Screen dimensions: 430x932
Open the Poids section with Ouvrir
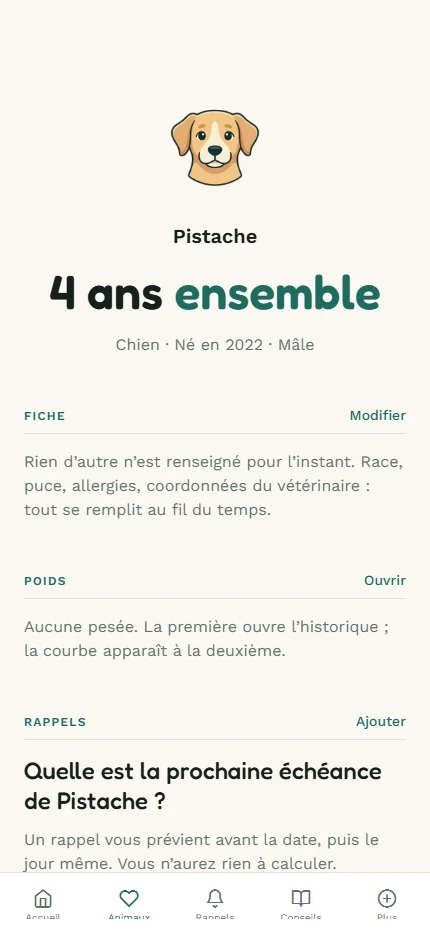point(385,581)
